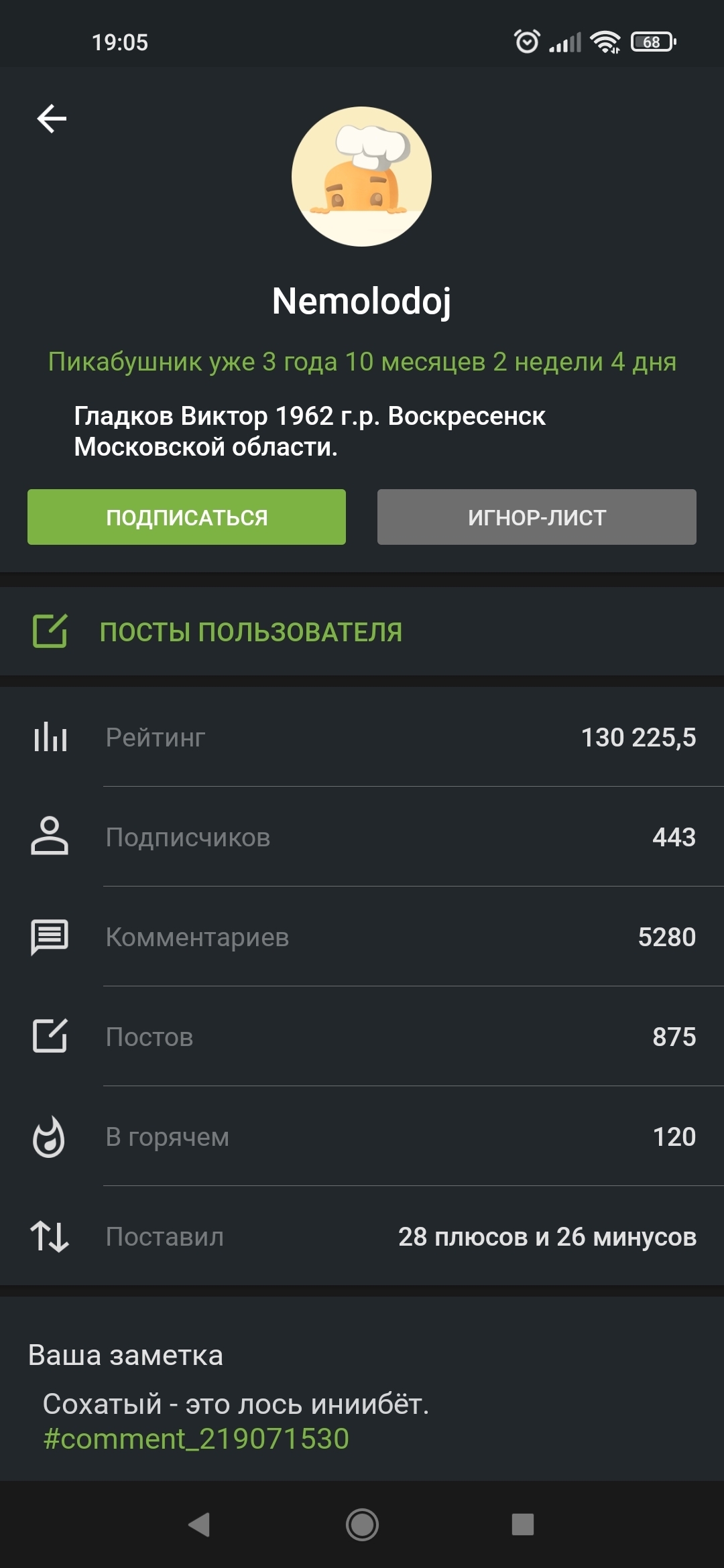
Task: Tap the system back navigation button
Action: (x=199, y=1524)
